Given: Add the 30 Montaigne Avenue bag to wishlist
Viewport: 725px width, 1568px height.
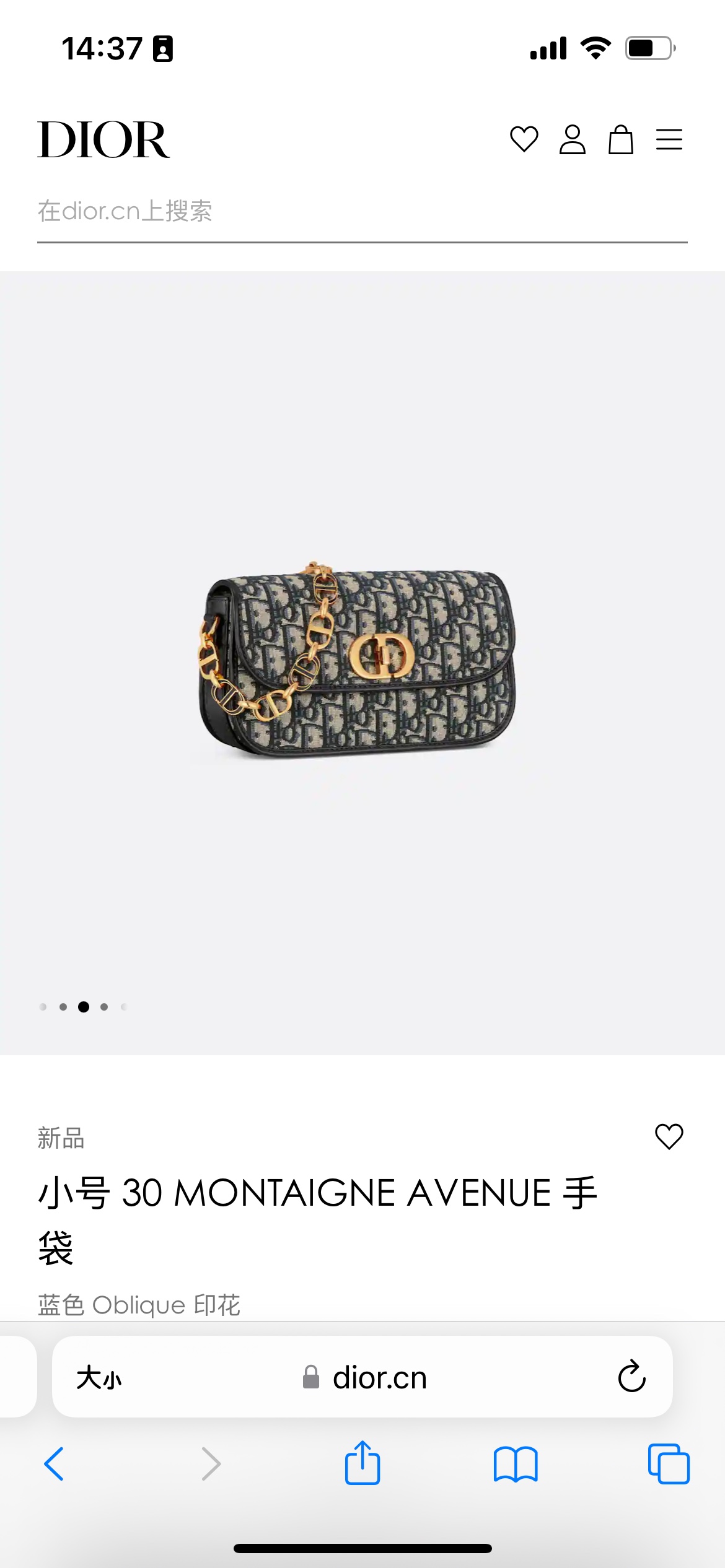Looking at the screenshot, I should pyautogui.click(x=669, y=1136).
